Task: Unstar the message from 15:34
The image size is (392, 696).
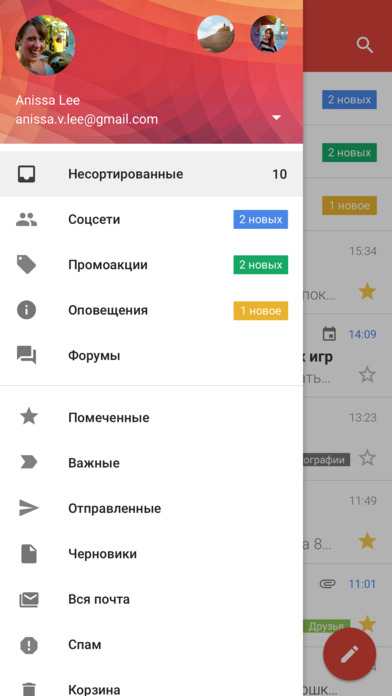Action: pyautogui.click(x=367, y=292)
